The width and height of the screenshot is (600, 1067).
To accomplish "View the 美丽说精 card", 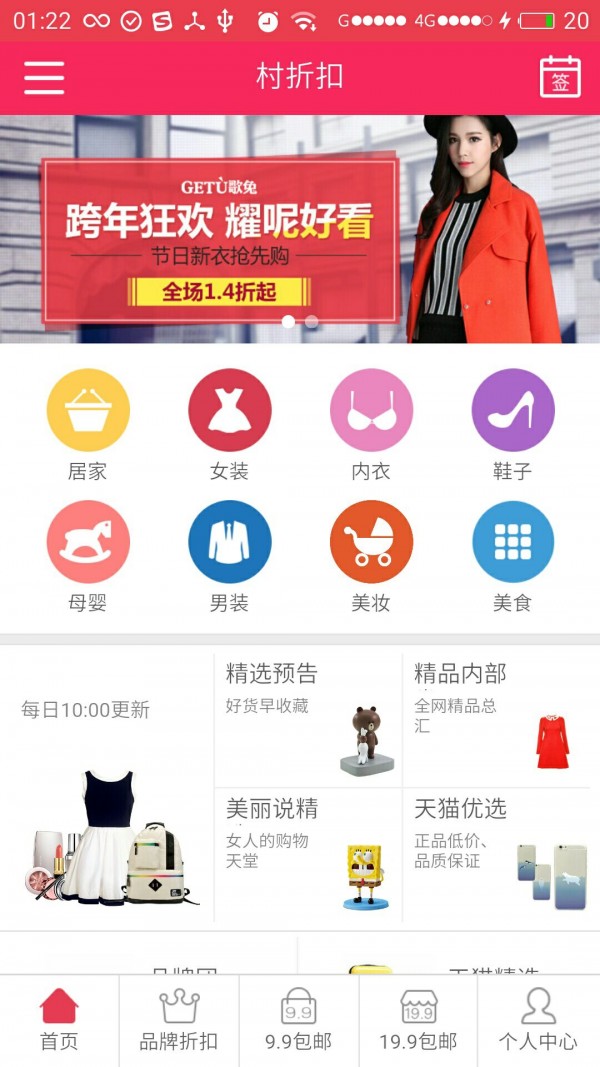I will (308, 855).
